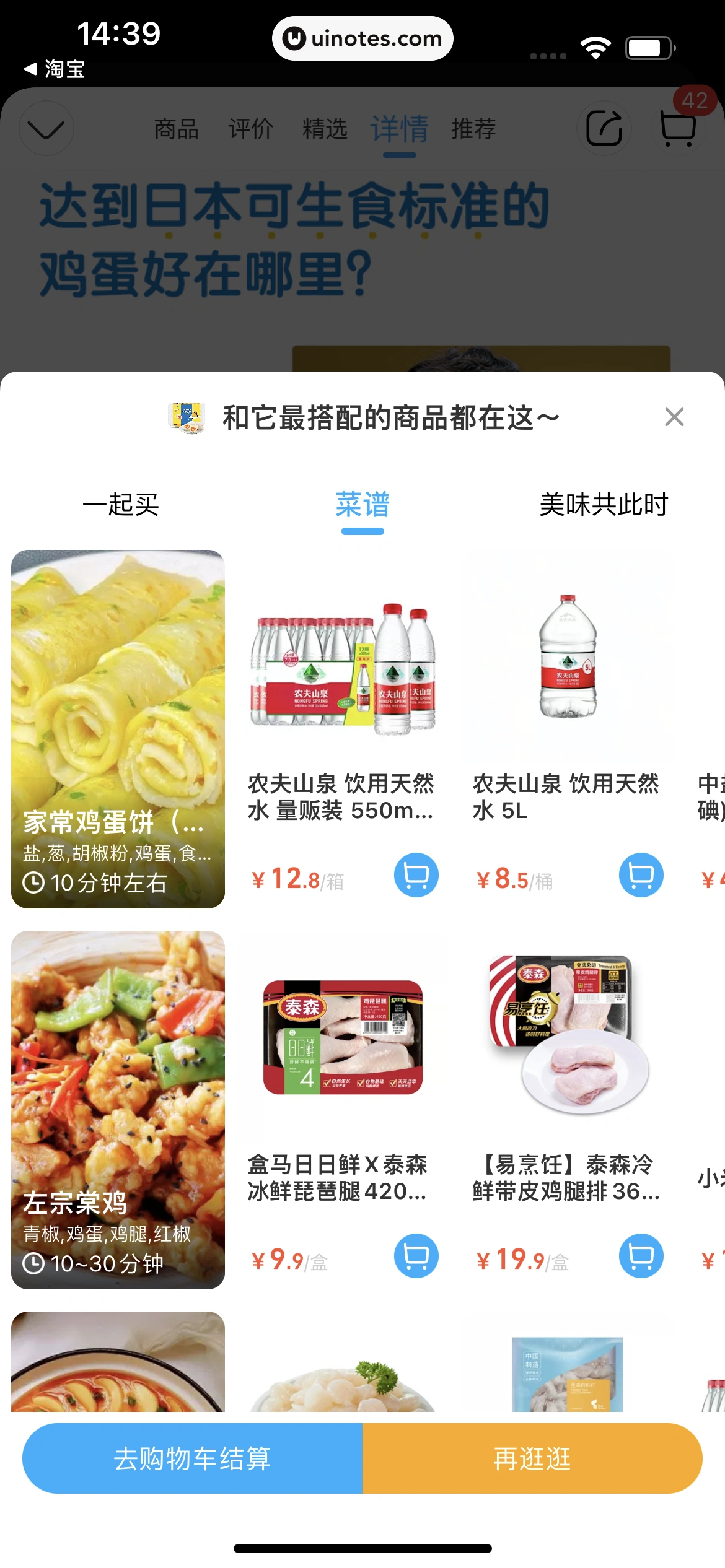
Task: Return to 淘宝 via the back link
Action: 55,69
